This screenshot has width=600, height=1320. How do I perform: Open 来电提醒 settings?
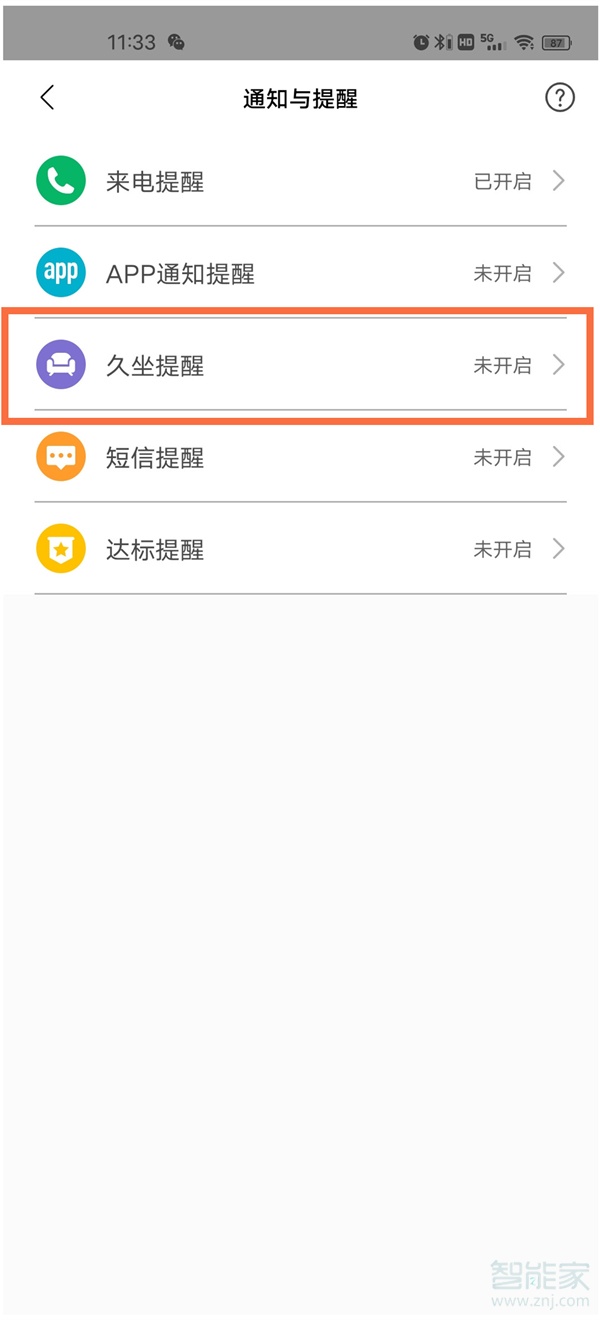(x=300, y=182)
